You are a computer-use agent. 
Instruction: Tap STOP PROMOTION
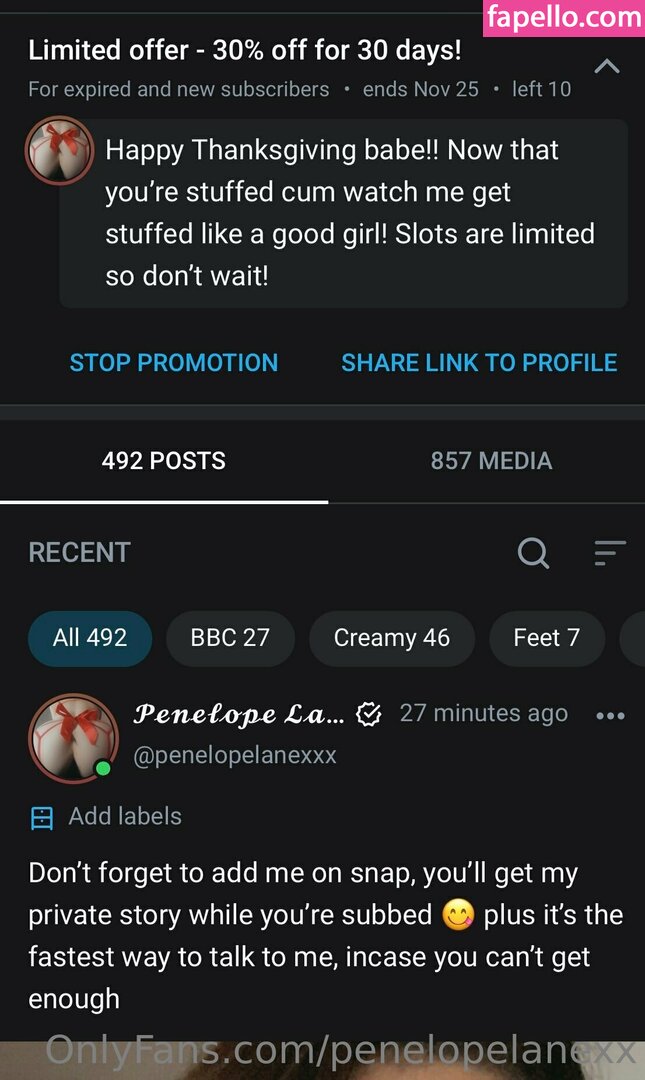(x=173, y=362)
